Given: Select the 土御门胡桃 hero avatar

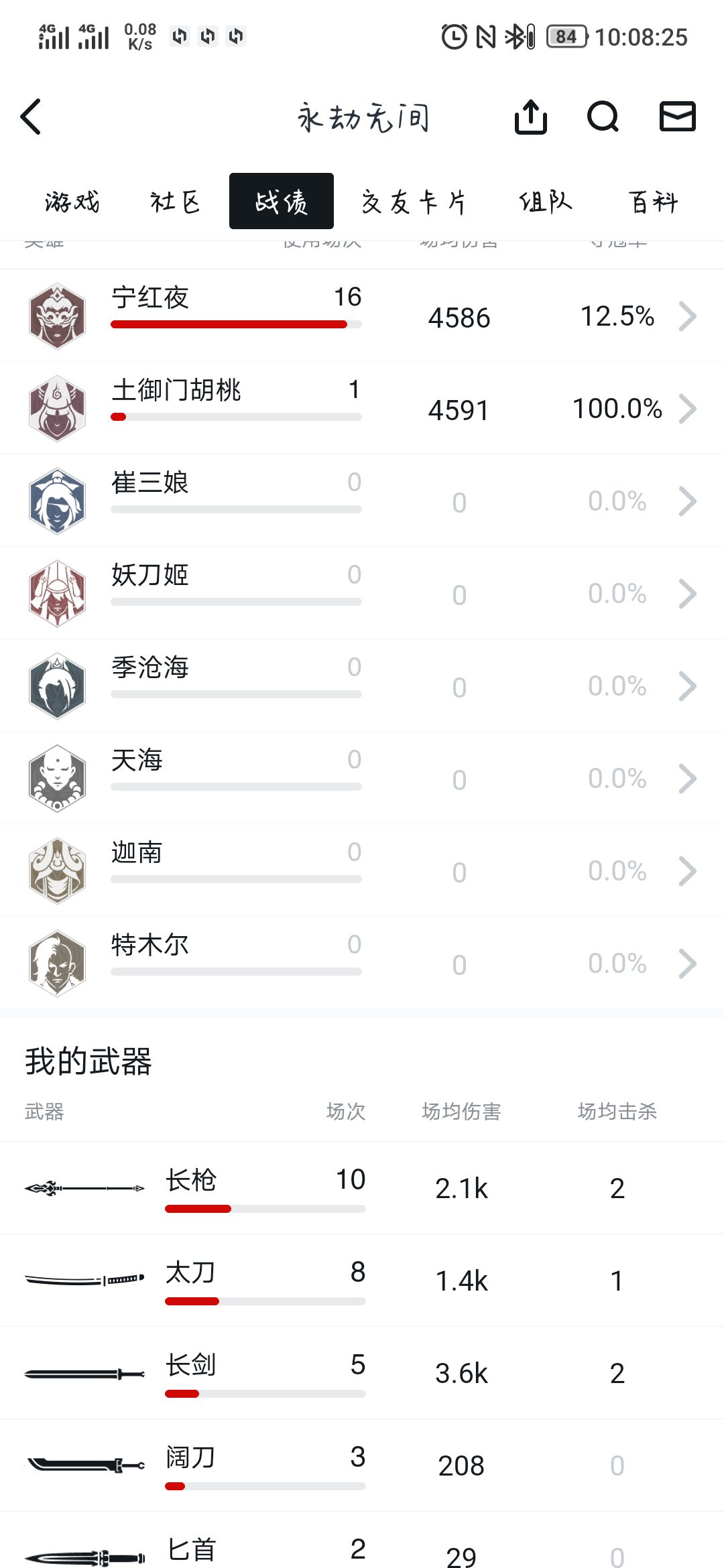Looking at the screenshot, I should [56, 407].
